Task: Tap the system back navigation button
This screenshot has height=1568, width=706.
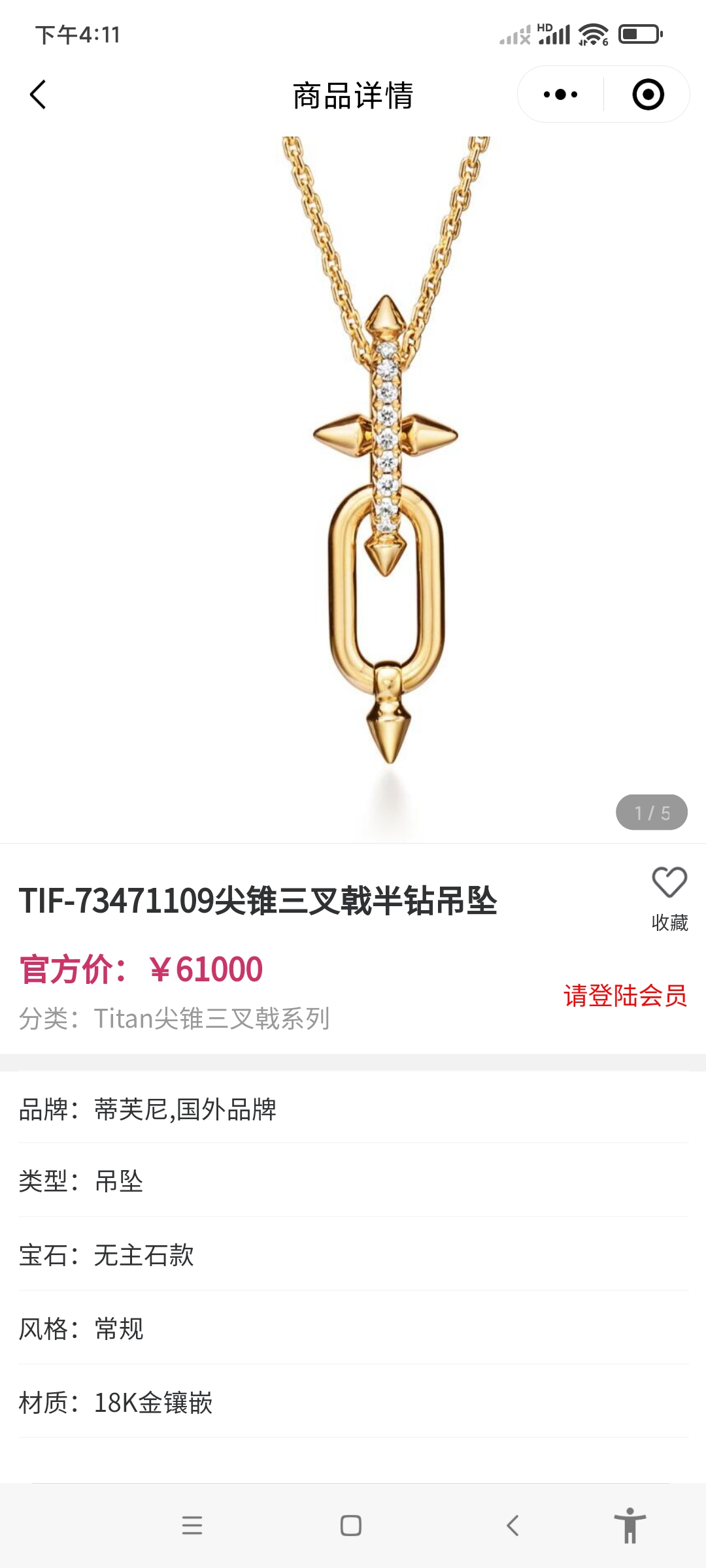Action: click(513, 1526)
